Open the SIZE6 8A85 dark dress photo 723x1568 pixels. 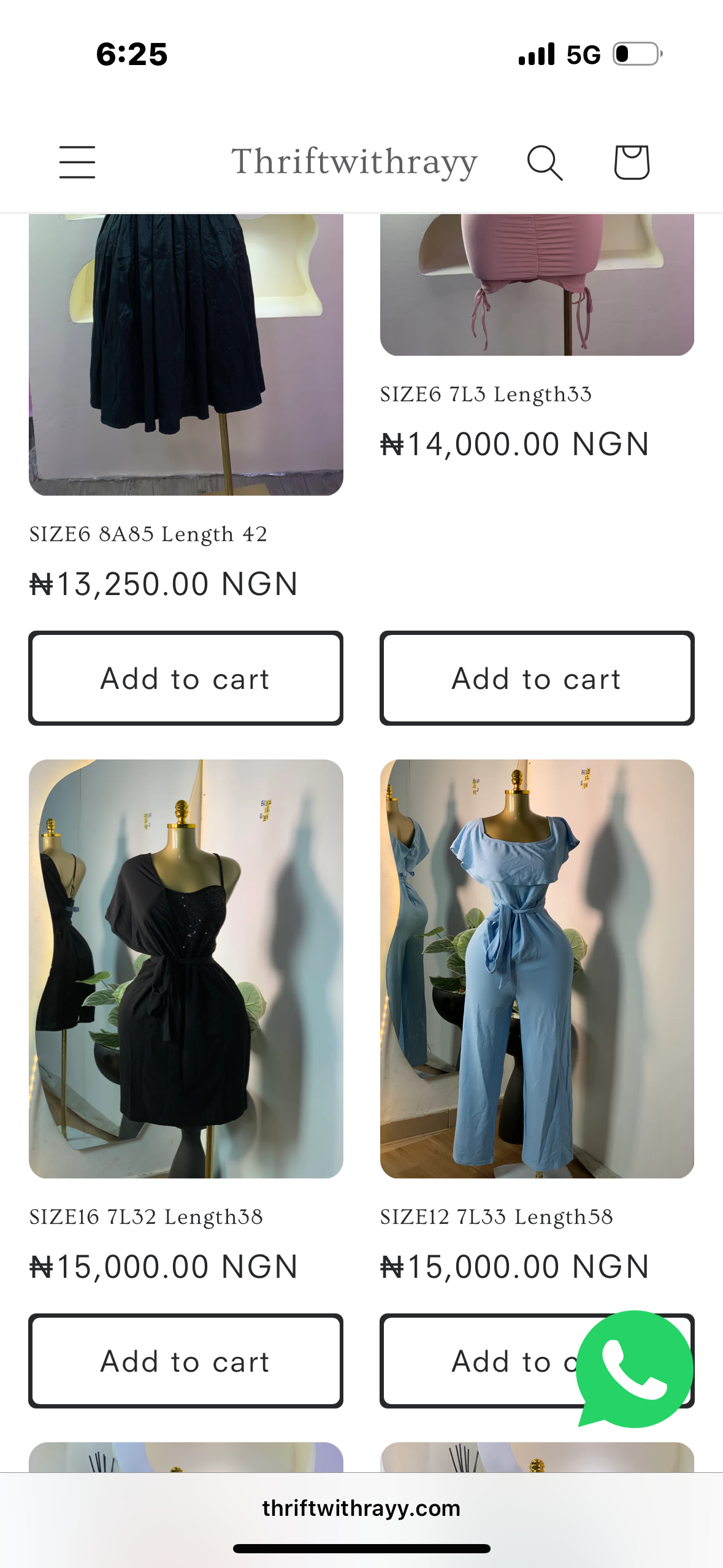click(x=186, y=354)
